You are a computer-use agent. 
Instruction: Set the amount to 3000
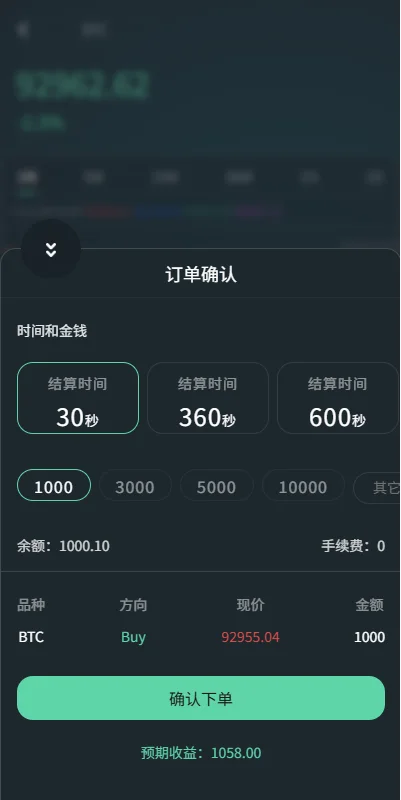tap(135, 485)
